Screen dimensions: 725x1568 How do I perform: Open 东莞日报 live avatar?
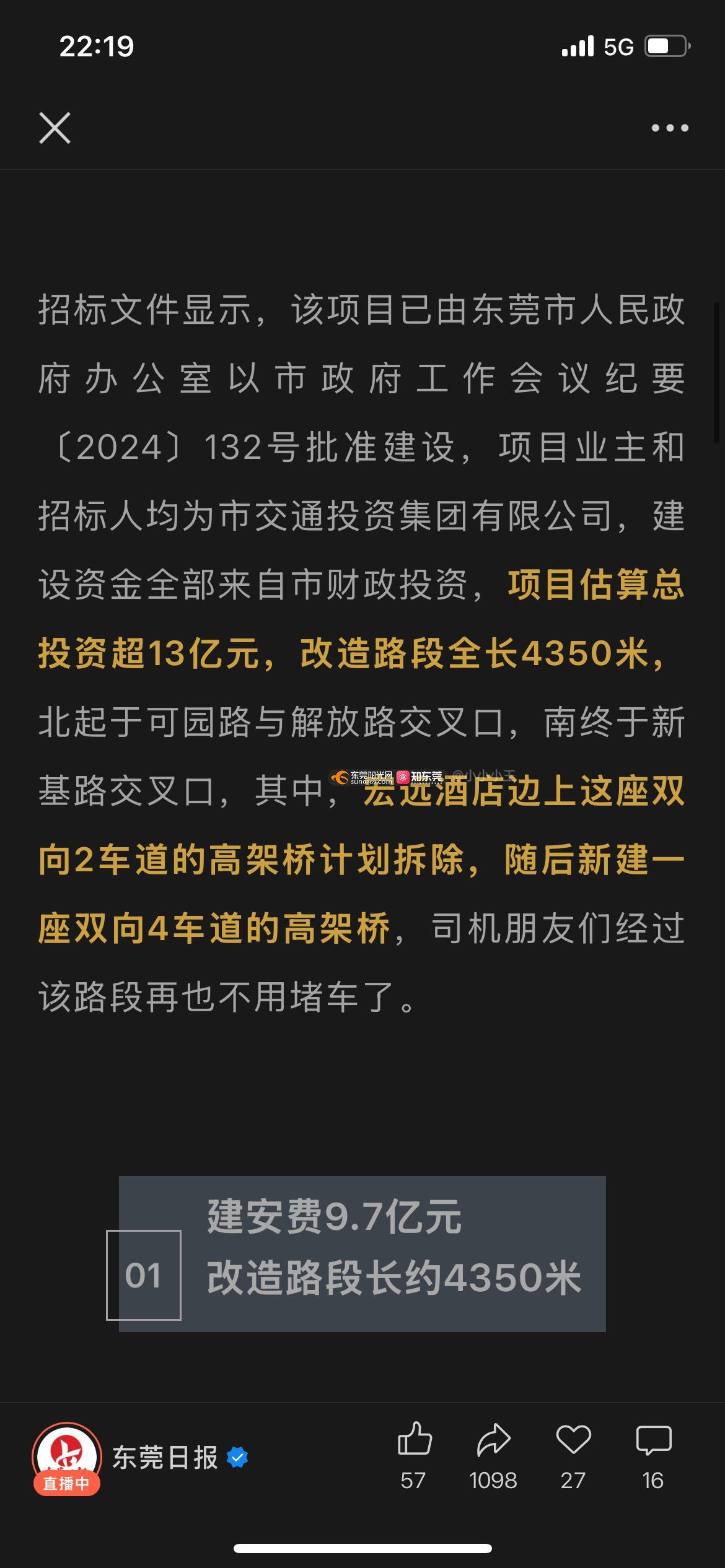(66, 1457)
